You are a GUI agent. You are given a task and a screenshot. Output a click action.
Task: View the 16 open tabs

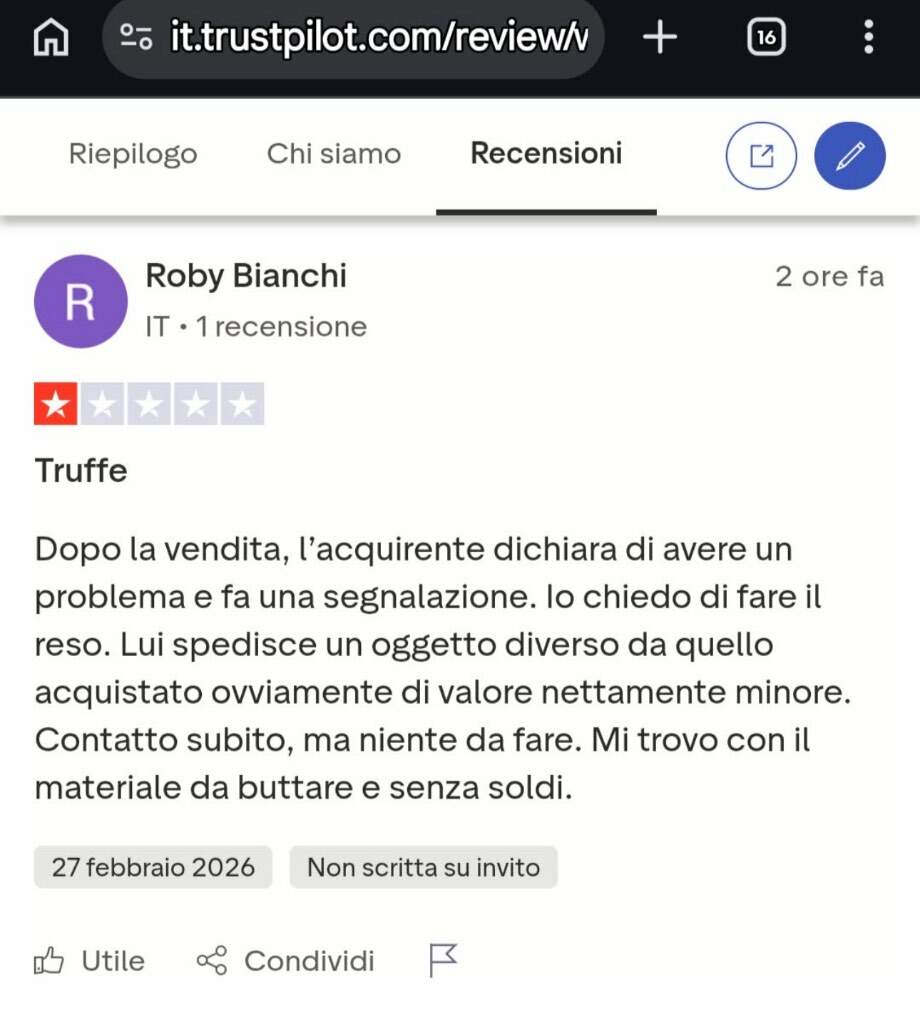(x=766, y=38)
